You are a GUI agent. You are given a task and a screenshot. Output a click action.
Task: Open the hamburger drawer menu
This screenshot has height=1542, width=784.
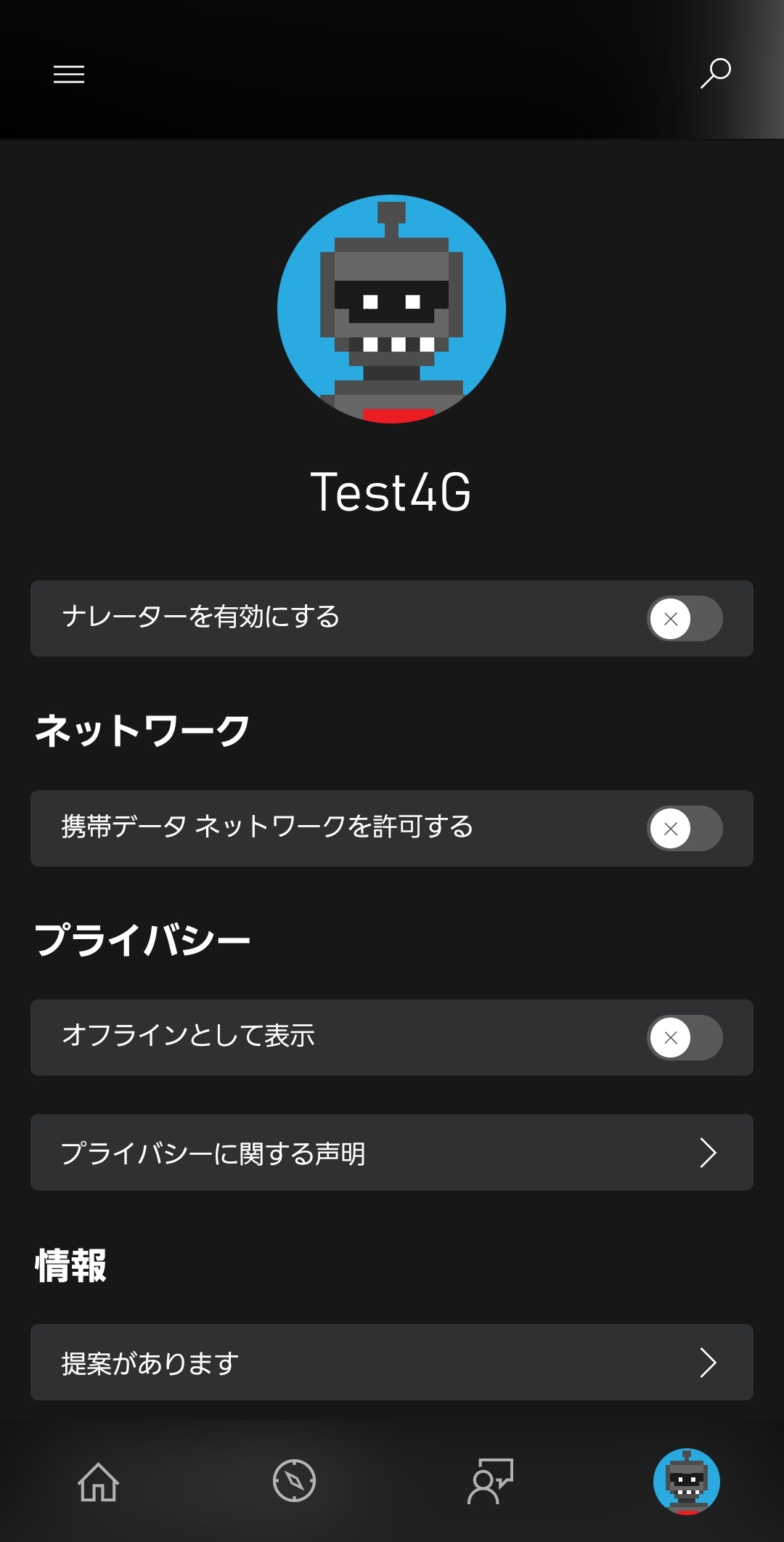(x=69, y=74)
